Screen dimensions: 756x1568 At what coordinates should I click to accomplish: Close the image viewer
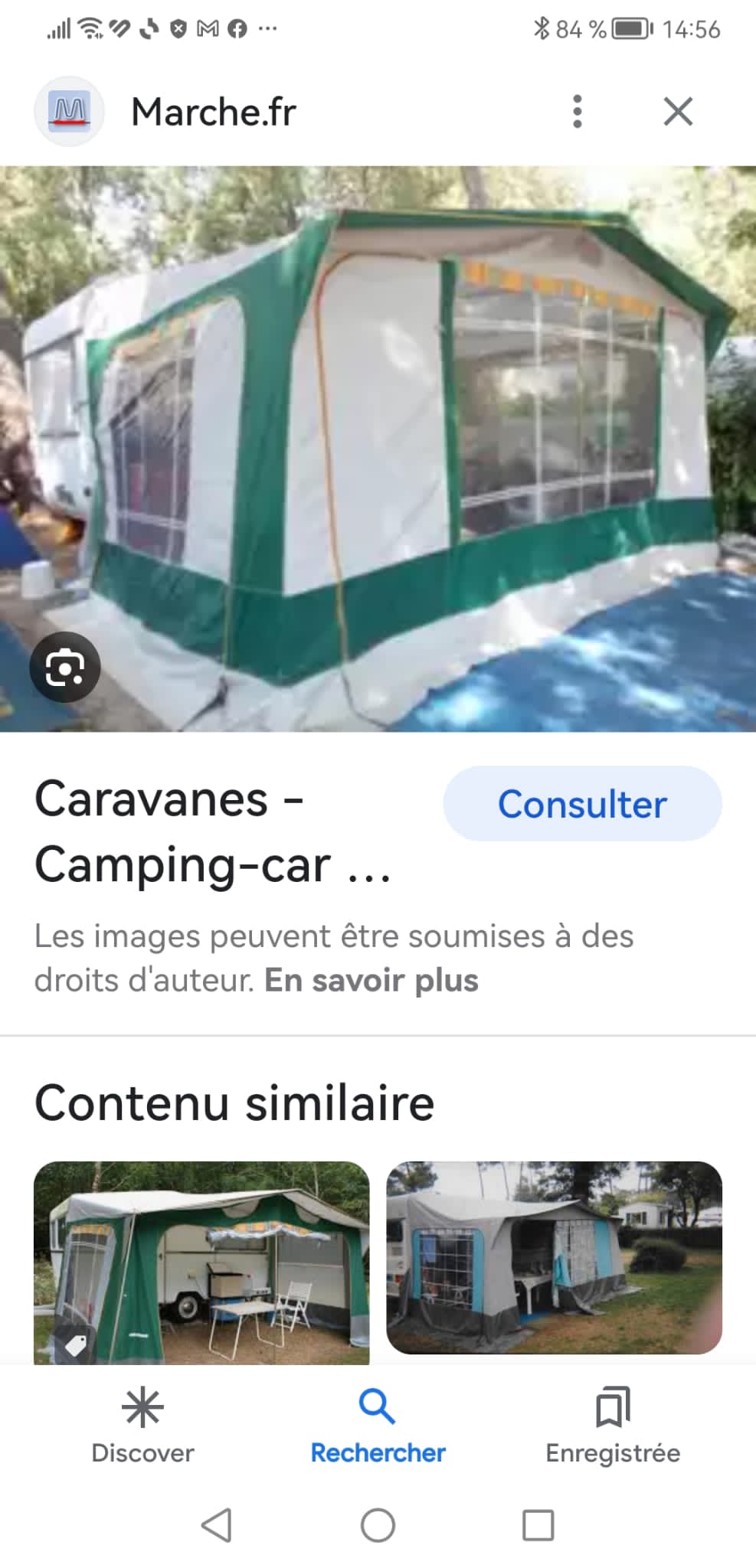tap(678, 112)
